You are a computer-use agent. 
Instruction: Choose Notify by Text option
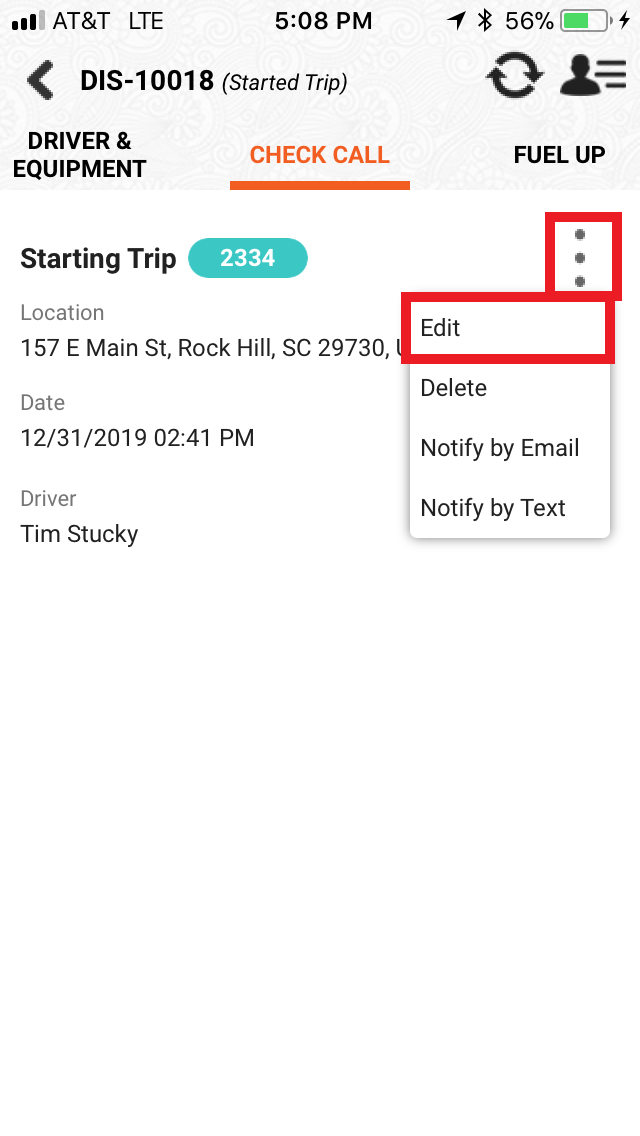click(x=508, y=508)
